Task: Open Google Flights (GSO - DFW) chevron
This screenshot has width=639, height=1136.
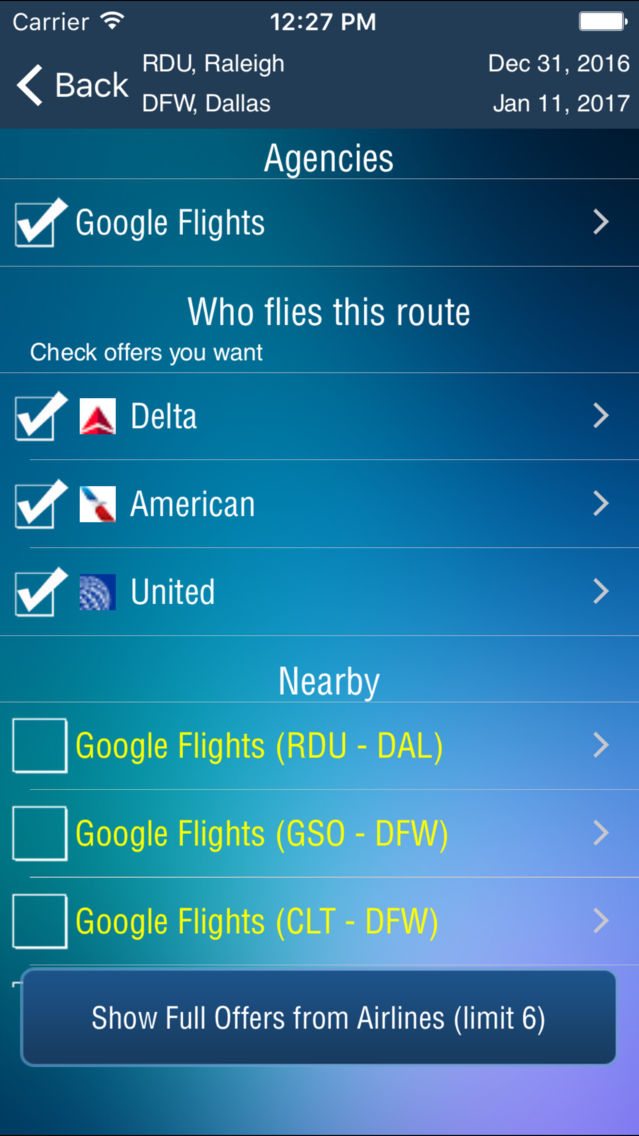Action: pos(600,833)
